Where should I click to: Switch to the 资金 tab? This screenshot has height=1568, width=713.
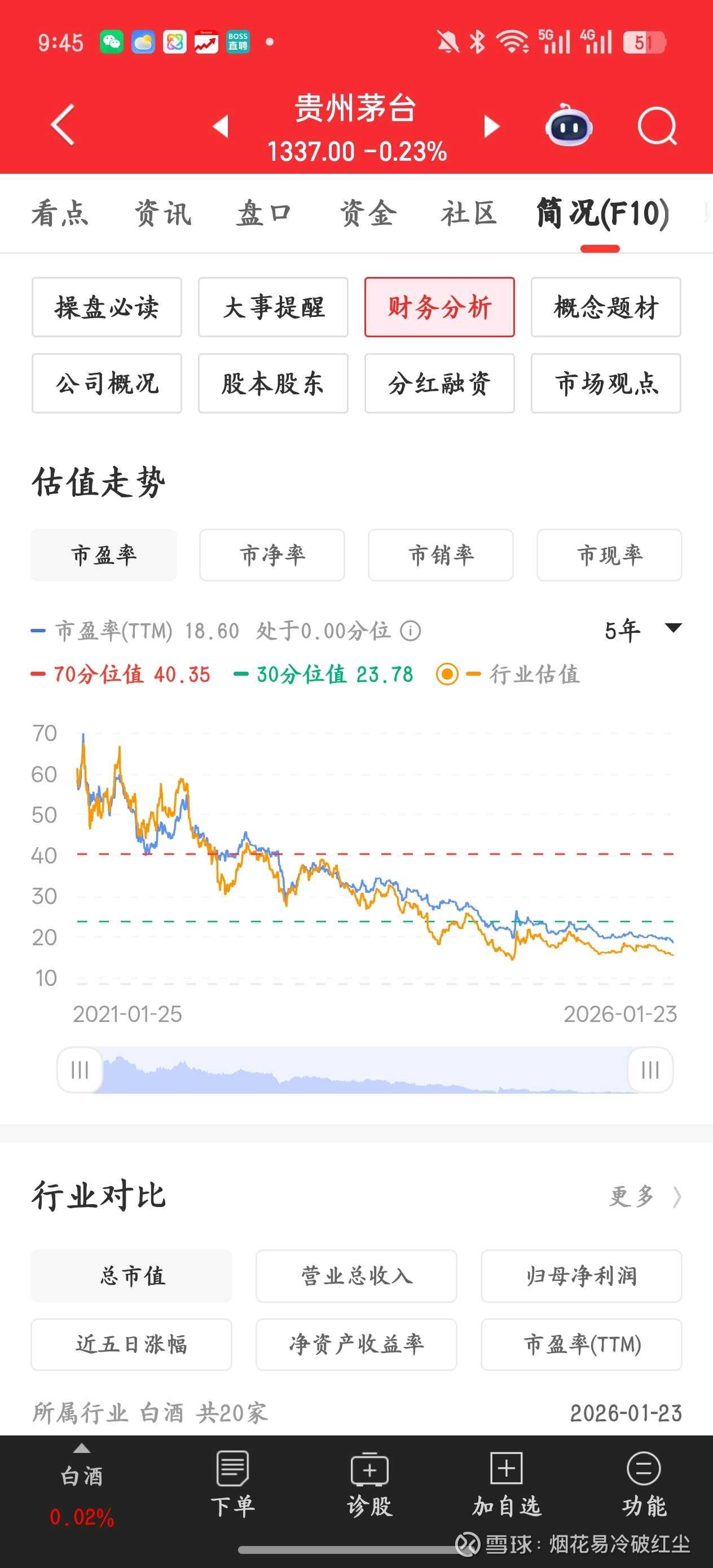(368, 214)
